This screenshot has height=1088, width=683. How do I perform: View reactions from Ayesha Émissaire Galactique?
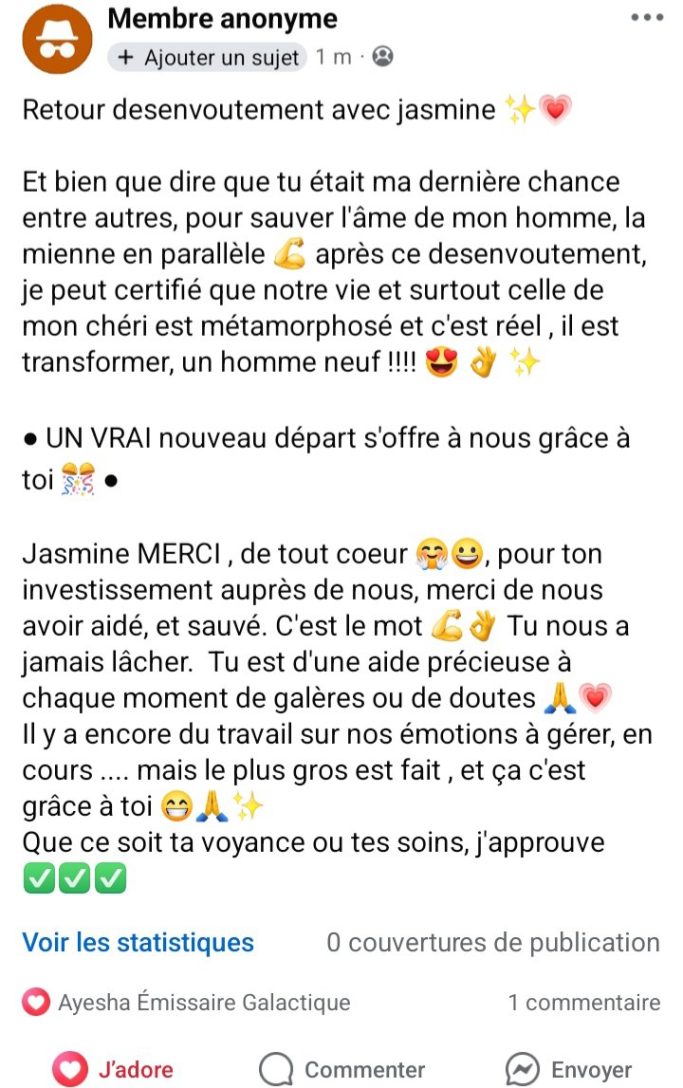coord(186,1002)
